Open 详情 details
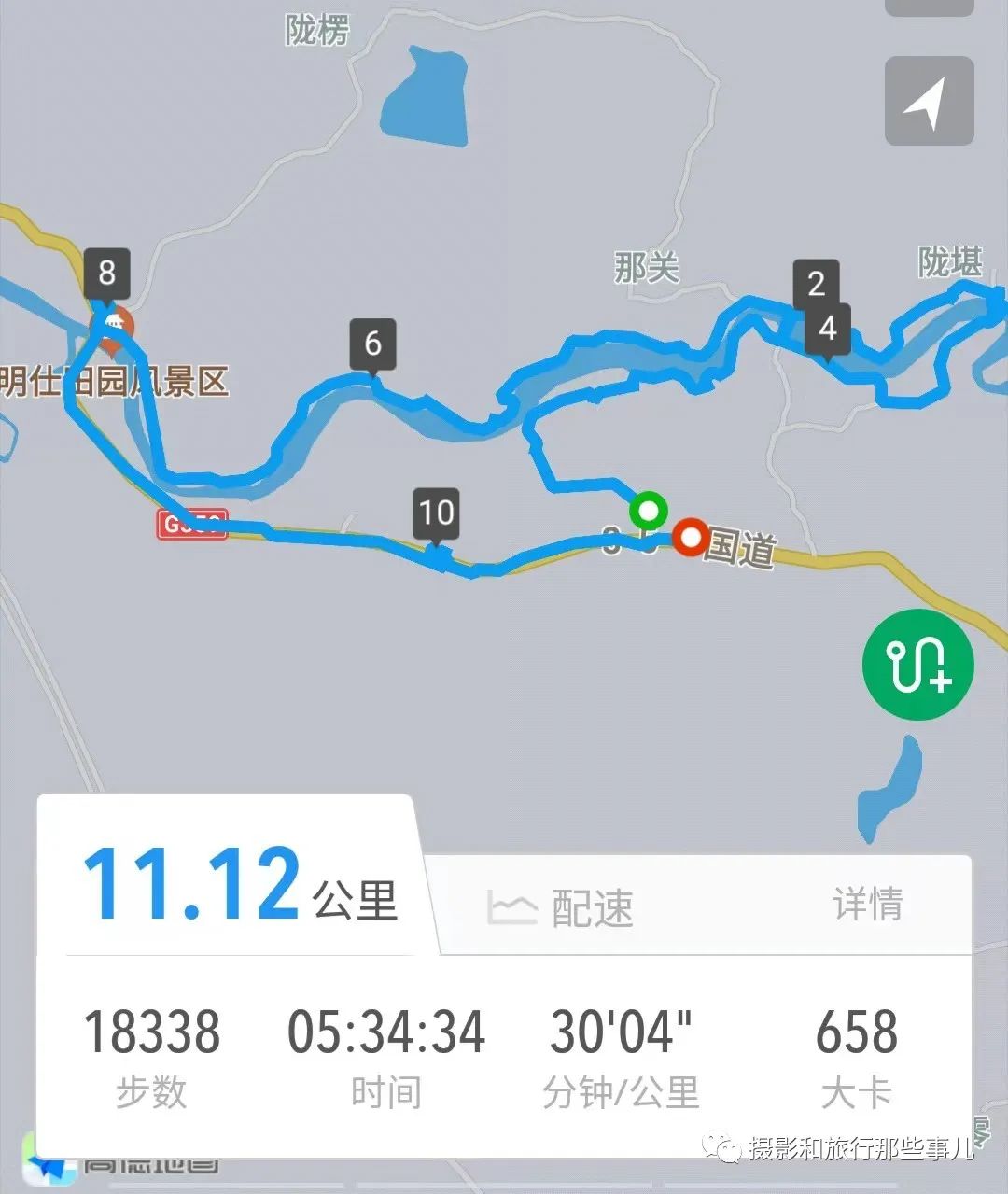The height and width of the screenshot is (1194, 1008). pyautogui.click(x=867, y=905)
